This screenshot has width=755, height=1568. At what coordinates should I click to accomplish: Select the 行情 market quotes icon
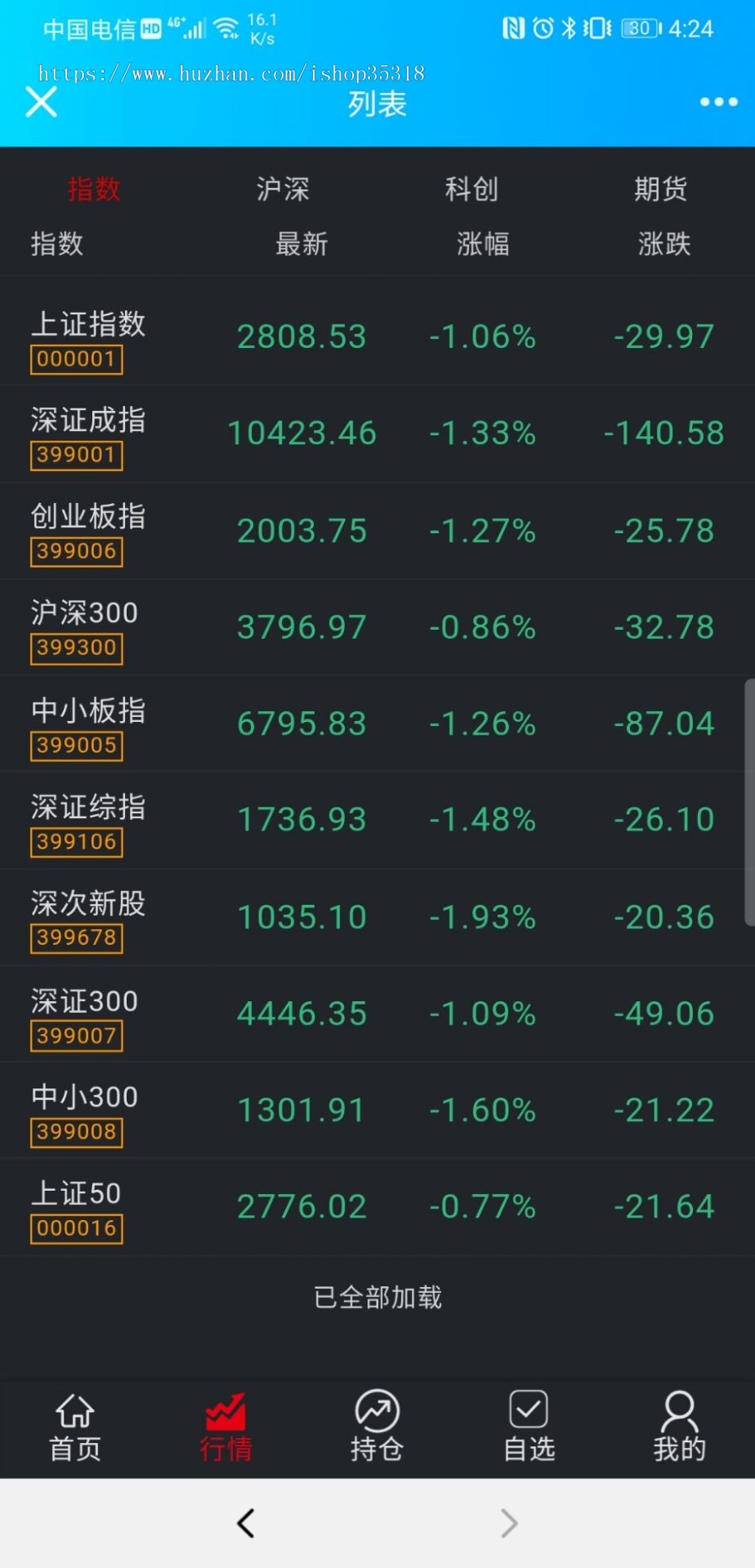pyautogui.click(x=225, y=1425)
